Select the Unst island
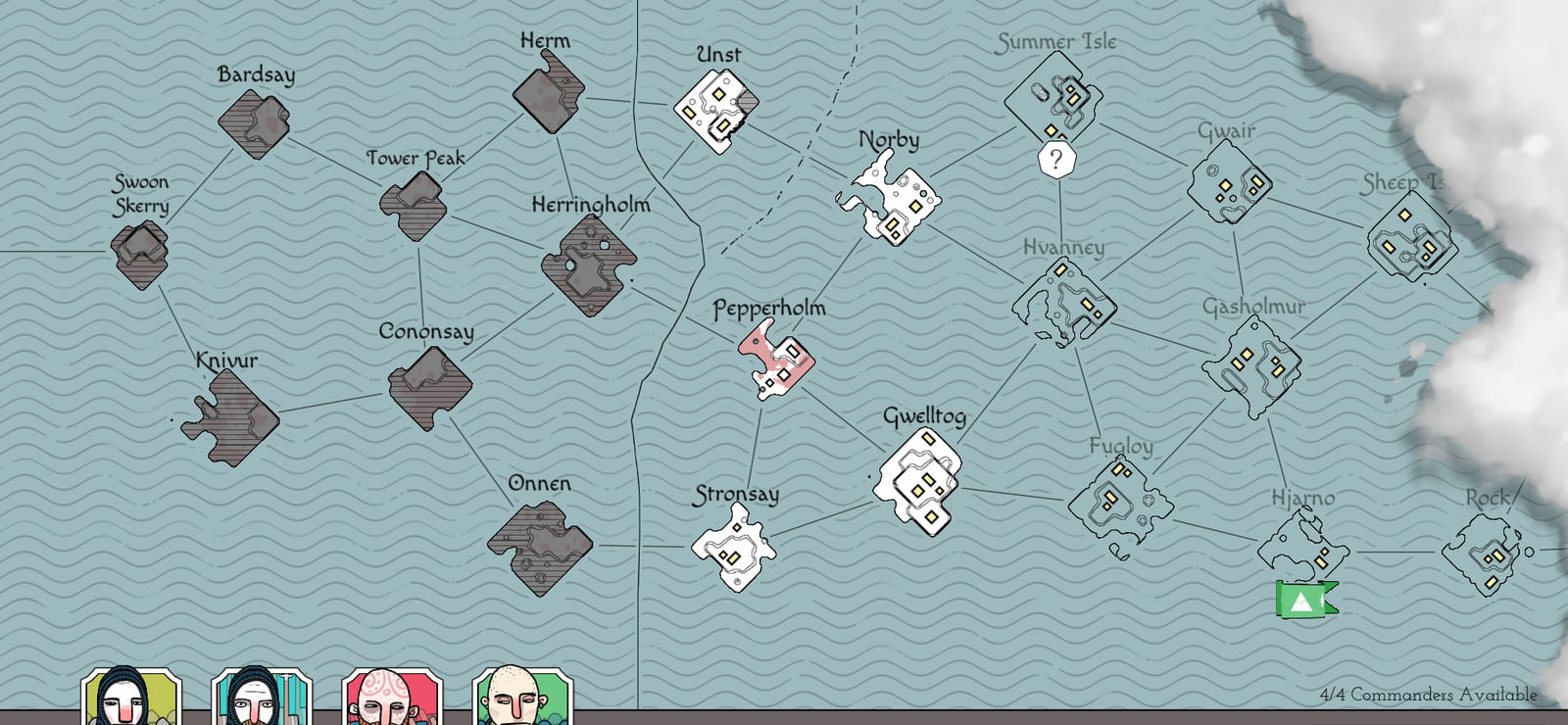 (x=716, y=112)
